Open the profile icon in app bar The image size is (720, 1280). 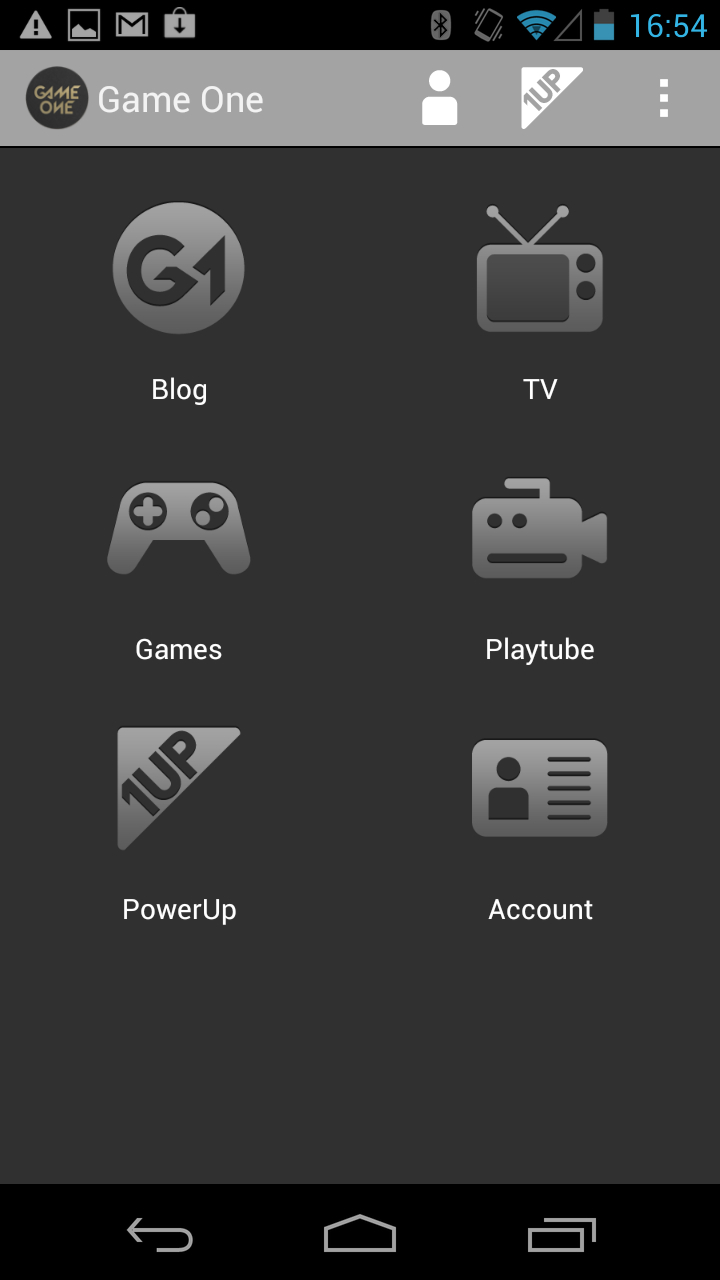(440, 98)
